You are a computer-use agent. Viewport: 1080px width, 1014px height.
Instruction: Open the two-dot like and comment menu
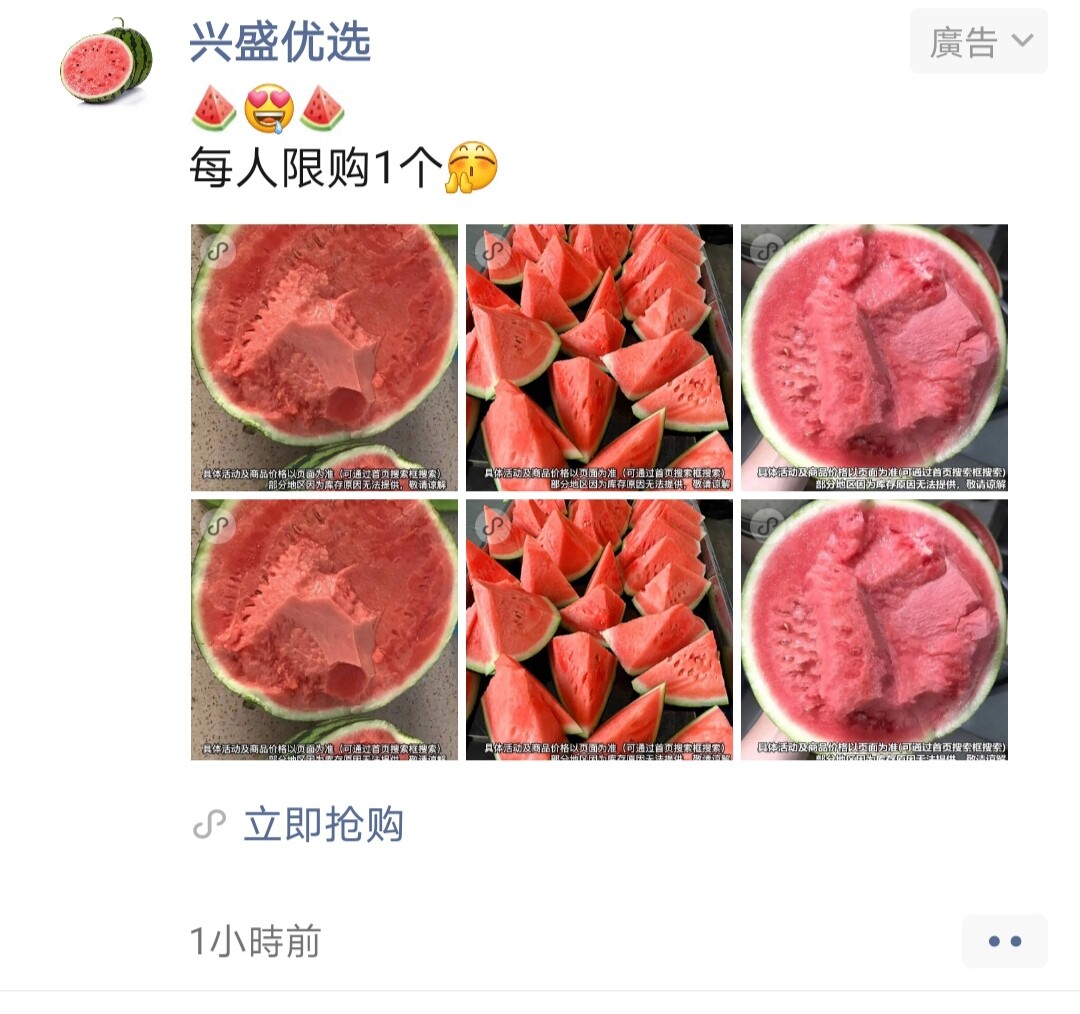tap(1004, 941)
